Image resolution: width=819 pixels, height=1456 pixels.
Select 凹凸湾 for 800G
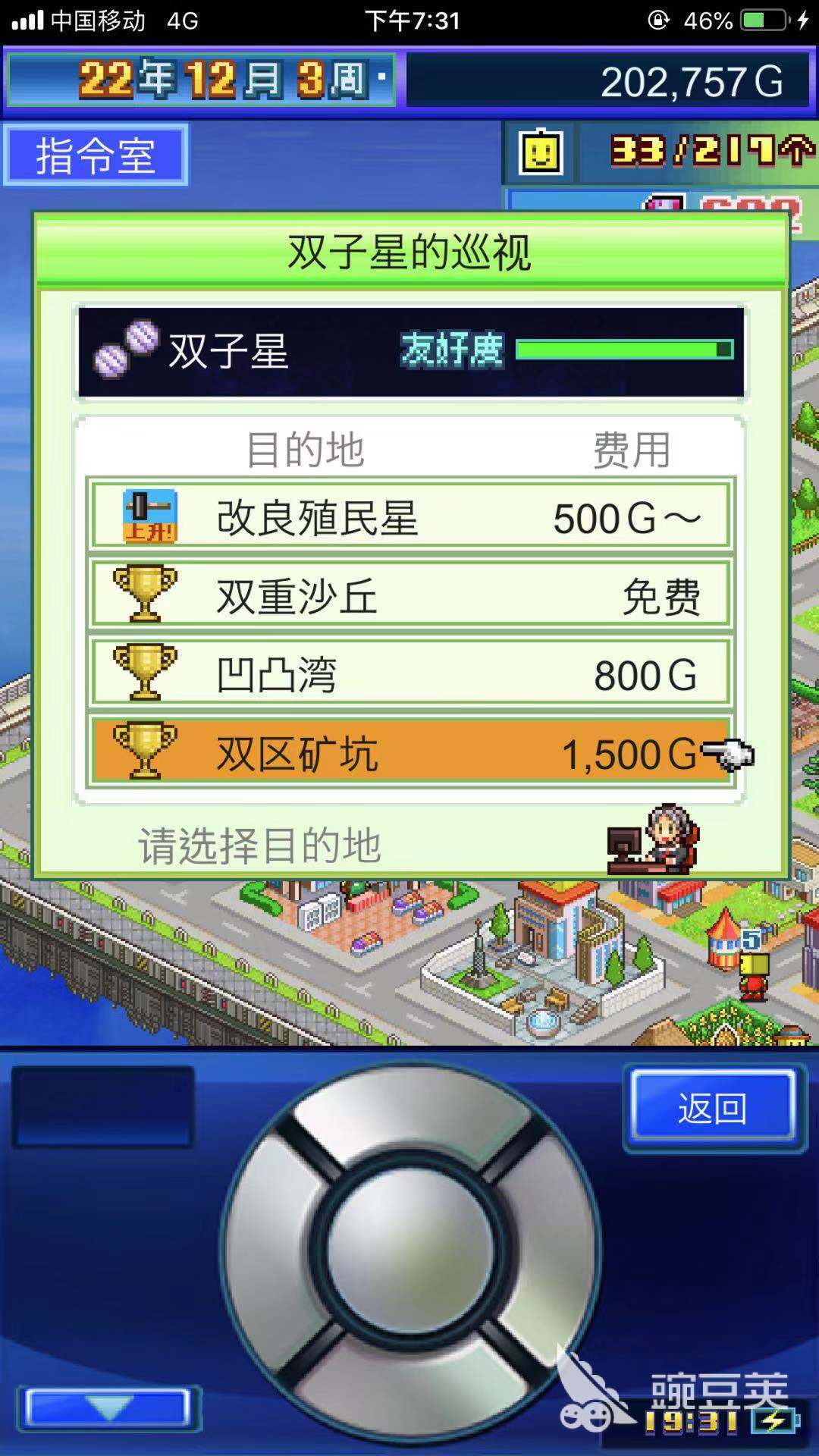(409, 674)
